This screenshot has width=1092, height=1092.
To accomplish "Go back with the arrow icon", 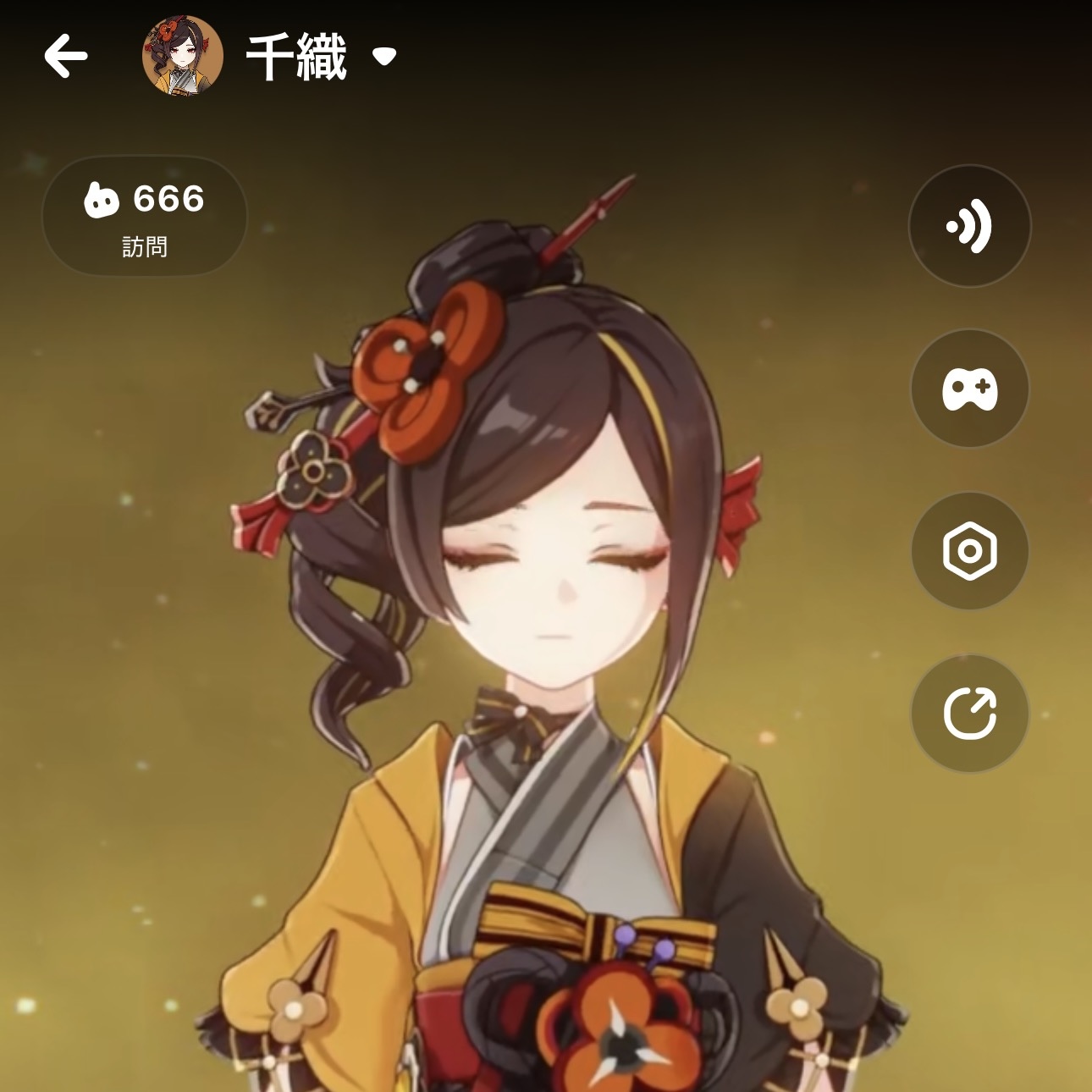I will [x=66, y=57].
